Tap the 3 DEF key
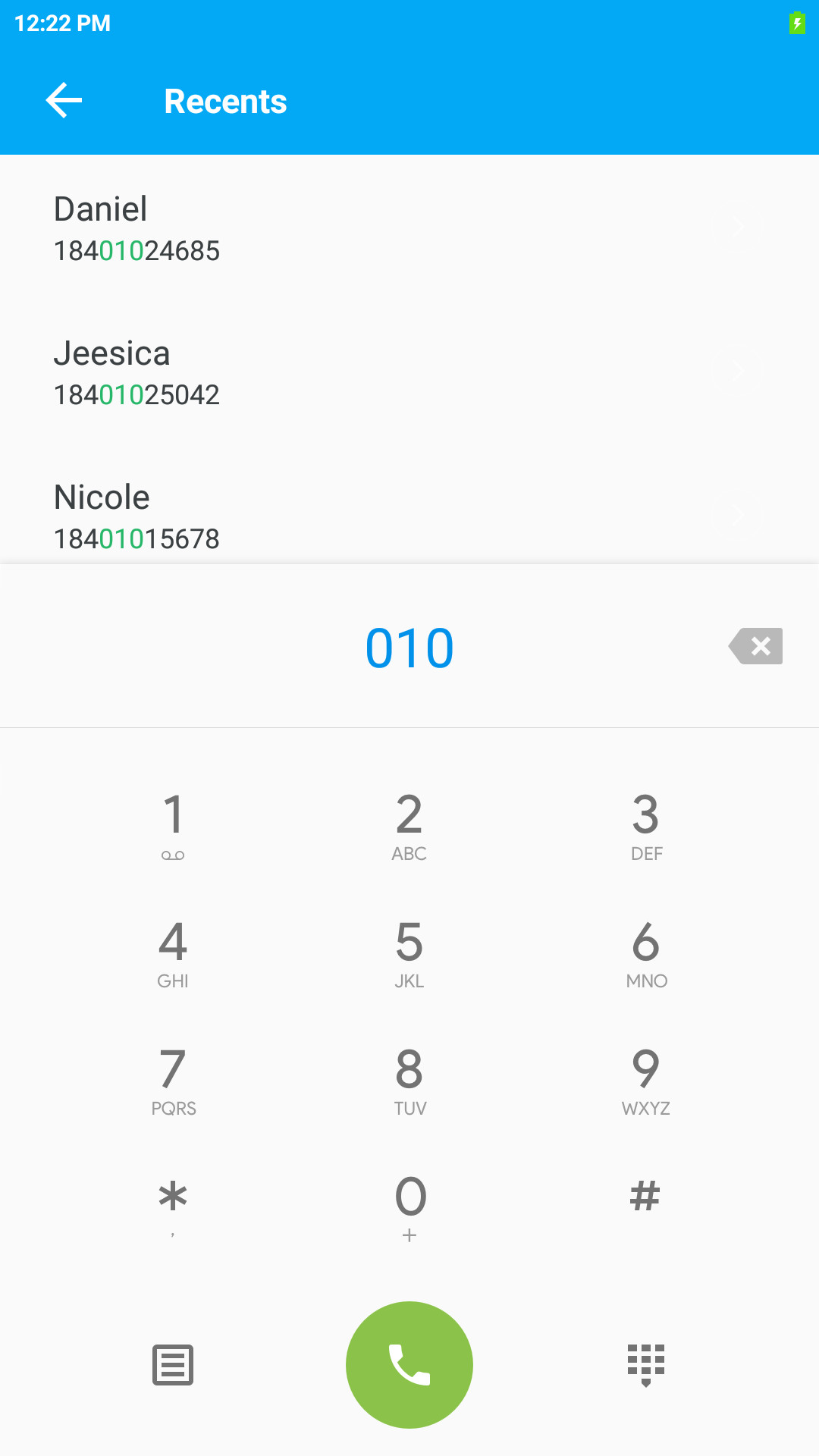Viewport: 819px width, 1456px height. click(646, 827)
